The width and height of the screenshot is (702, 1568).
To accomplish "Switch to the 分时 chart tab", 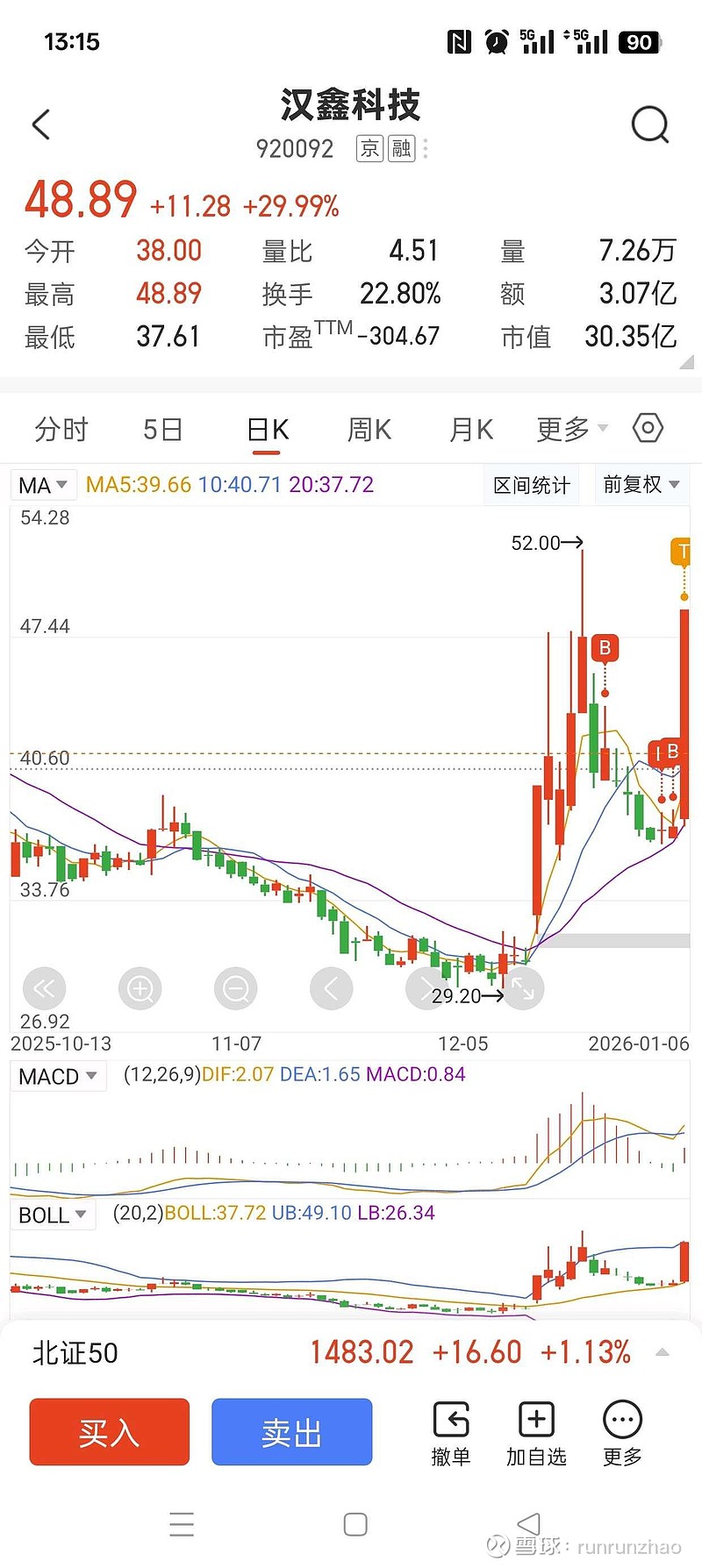I will 61,430.
